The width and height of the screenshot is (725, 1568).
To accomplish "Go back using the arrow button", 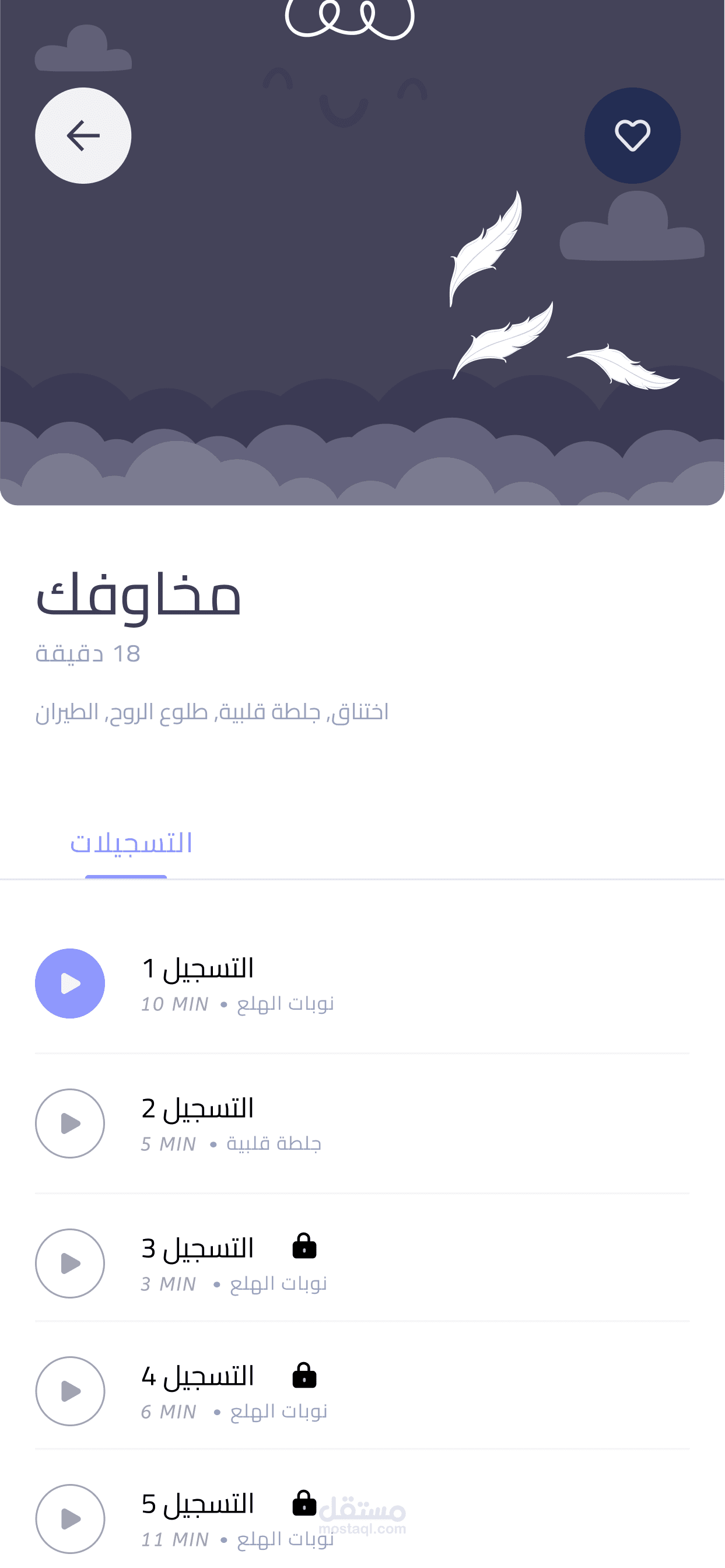I will coord(83,135).
